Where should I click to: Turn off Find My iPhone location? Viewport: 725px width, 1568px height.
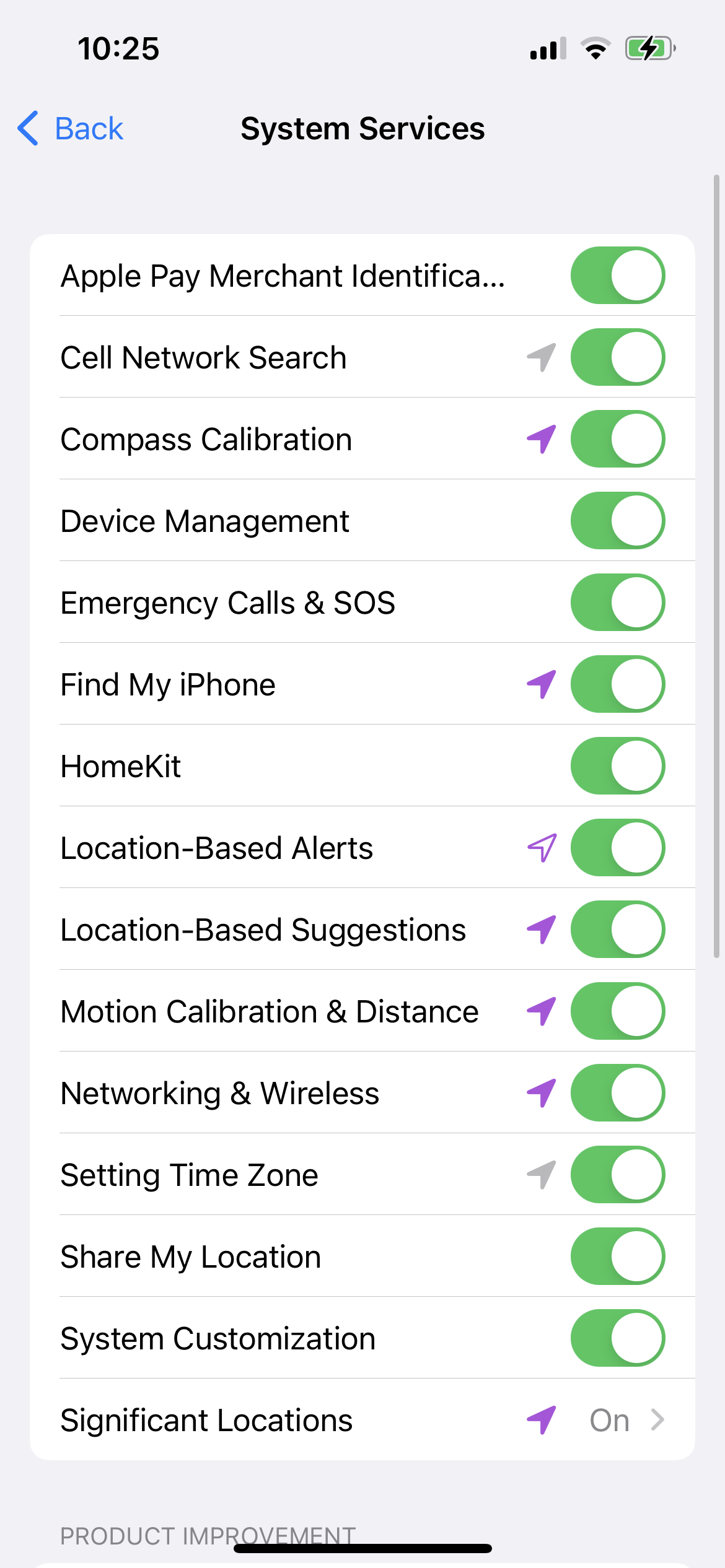[617, 684]
